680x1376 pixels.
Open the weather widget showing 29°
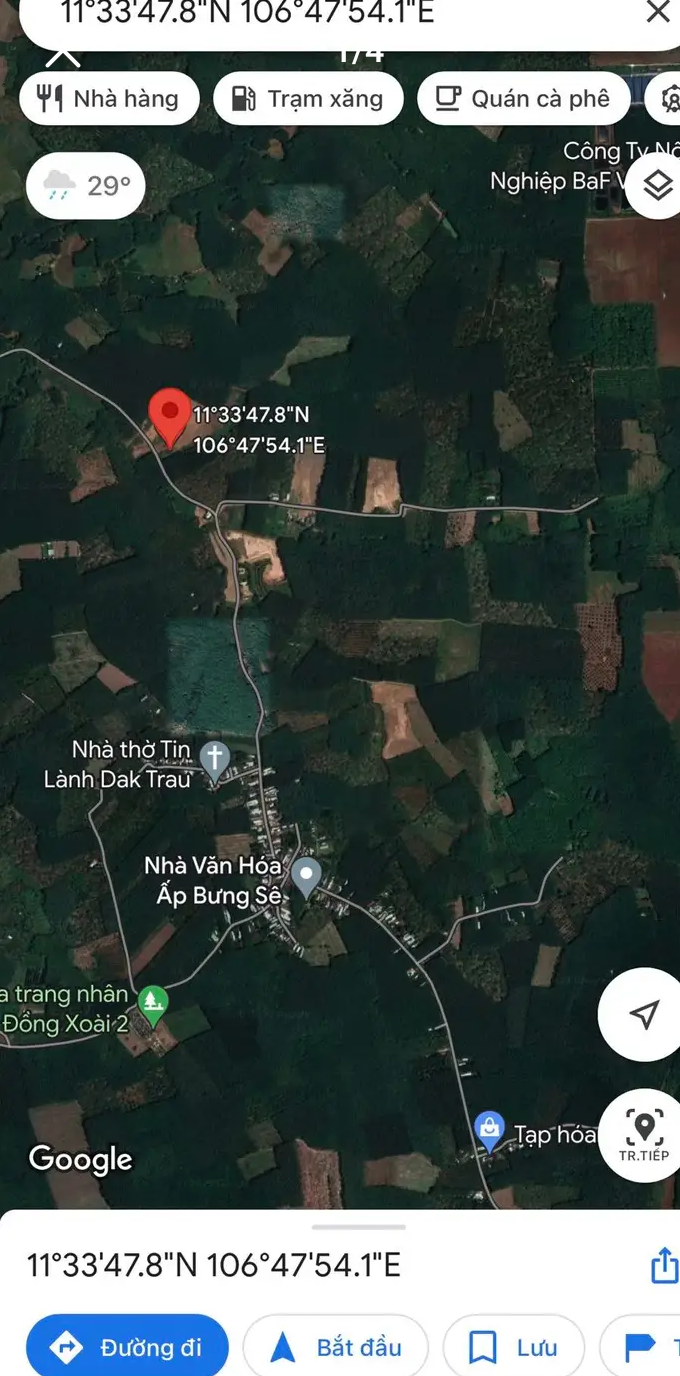coord(86,186)
